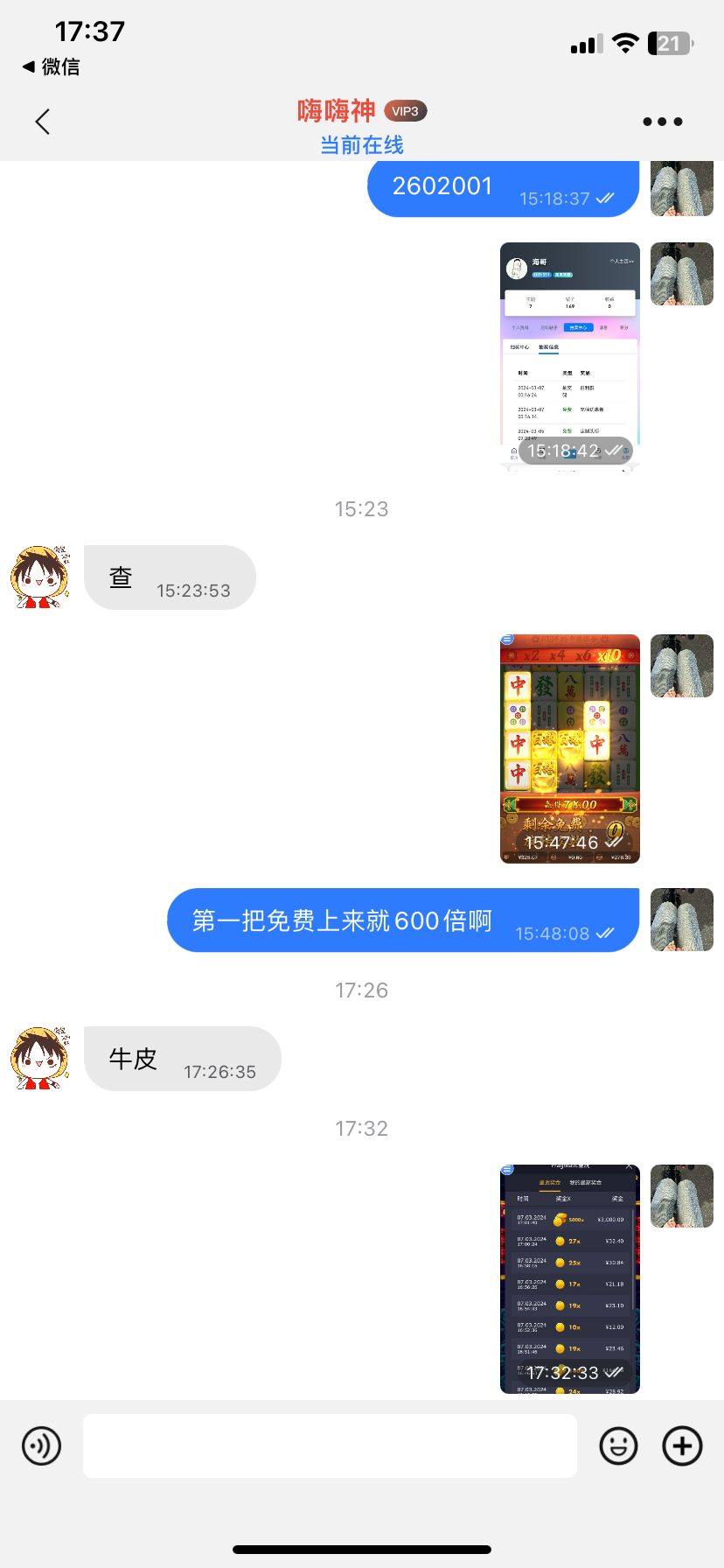Tap your own avatar beside the 2602001 message
This screenshot has width=724, height=1568.
681,186
